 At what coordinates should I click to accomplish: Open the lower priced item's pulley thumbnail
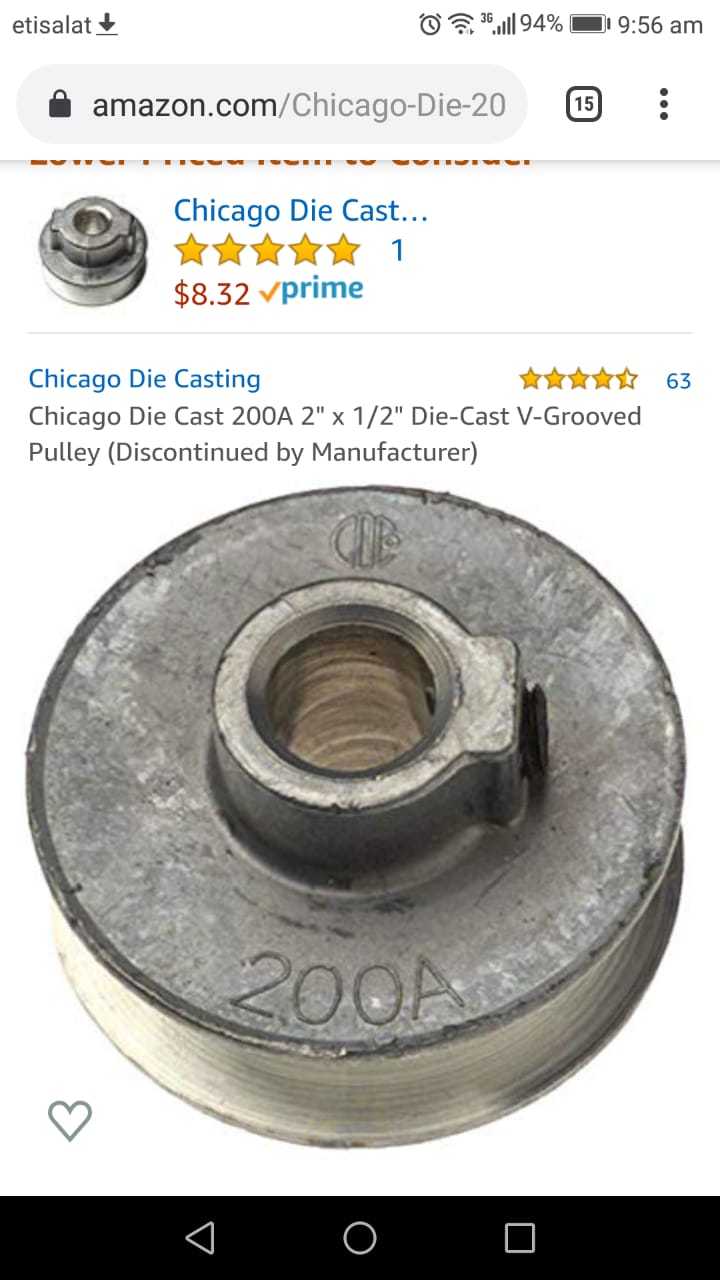(x=92, y=250)
